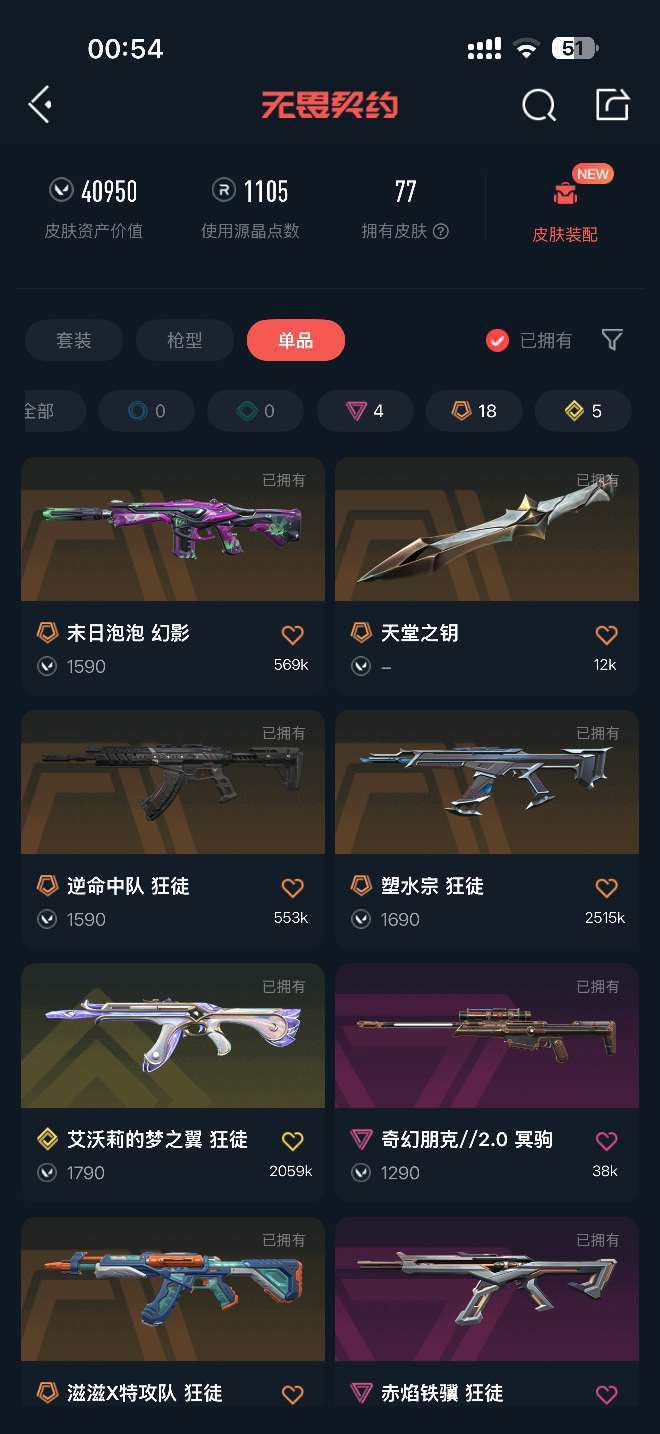Filter by yellow tier chip showing 5
This screenshot has width=660, height=1434.
point(583,411)
